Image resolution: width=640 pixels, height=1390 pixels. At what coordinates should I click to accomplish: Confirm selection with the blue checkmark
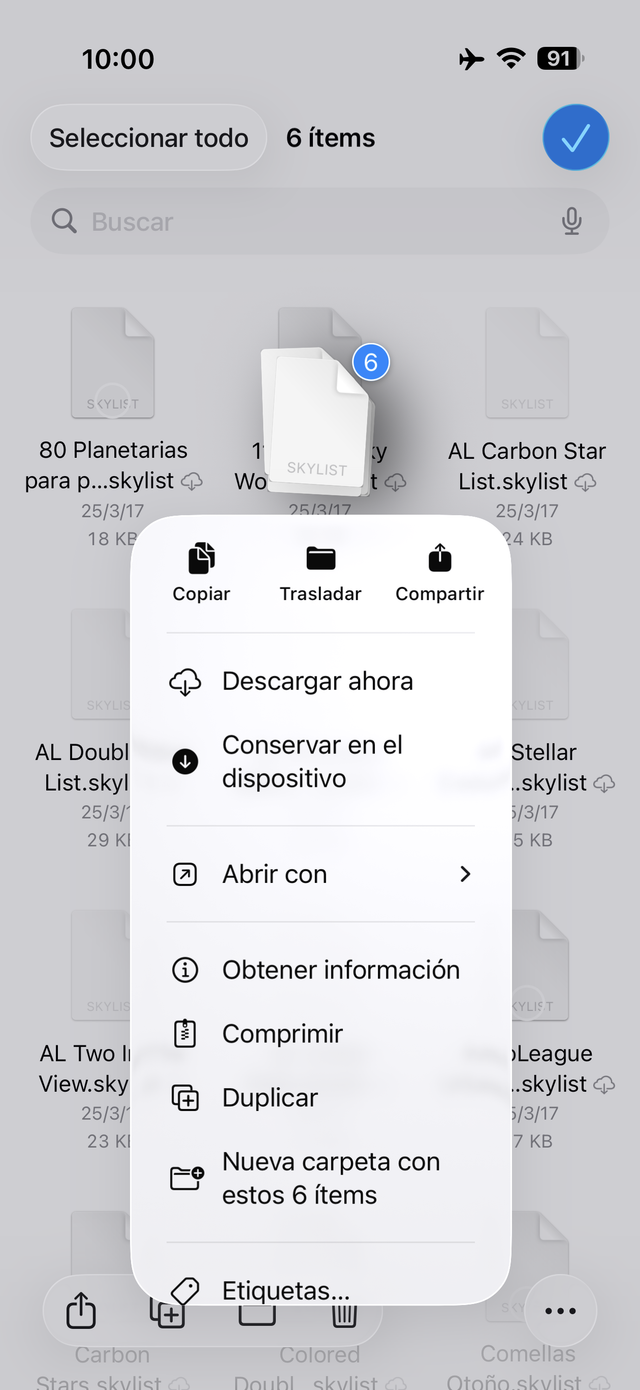pos(575,138)
